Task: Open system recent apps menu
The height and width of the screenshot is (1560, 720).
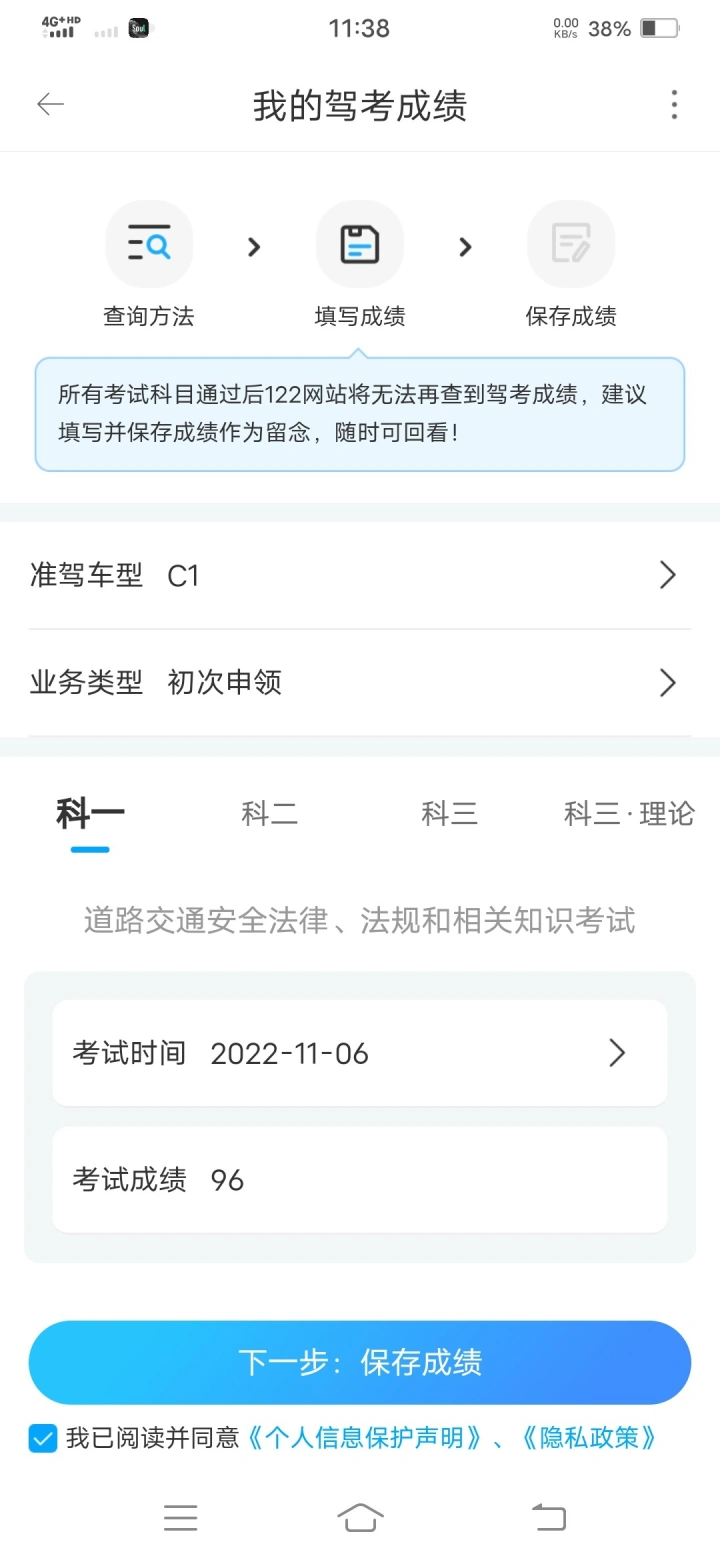Action: 180,1518
